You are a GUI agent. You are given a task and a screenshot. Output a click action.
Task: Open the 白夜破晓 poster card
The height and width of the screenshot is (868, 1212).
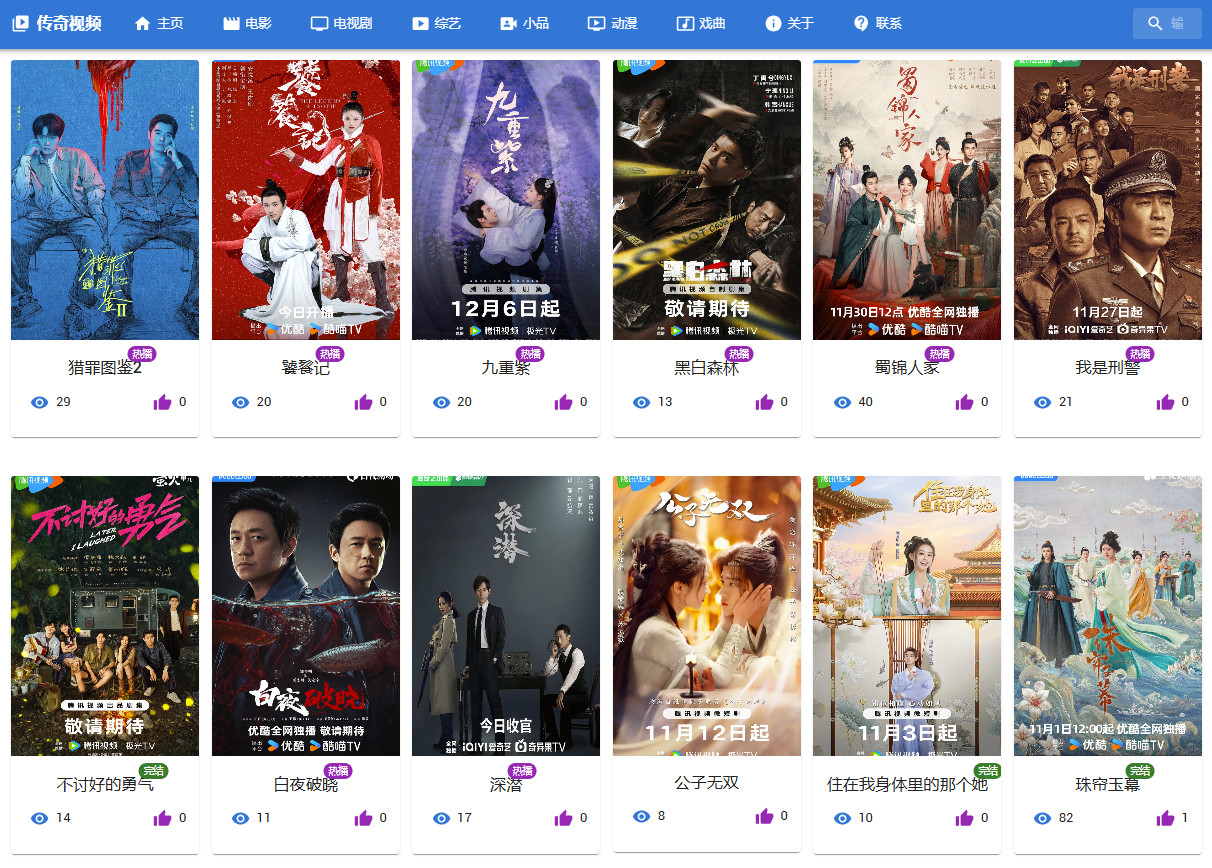pos(306,615)
